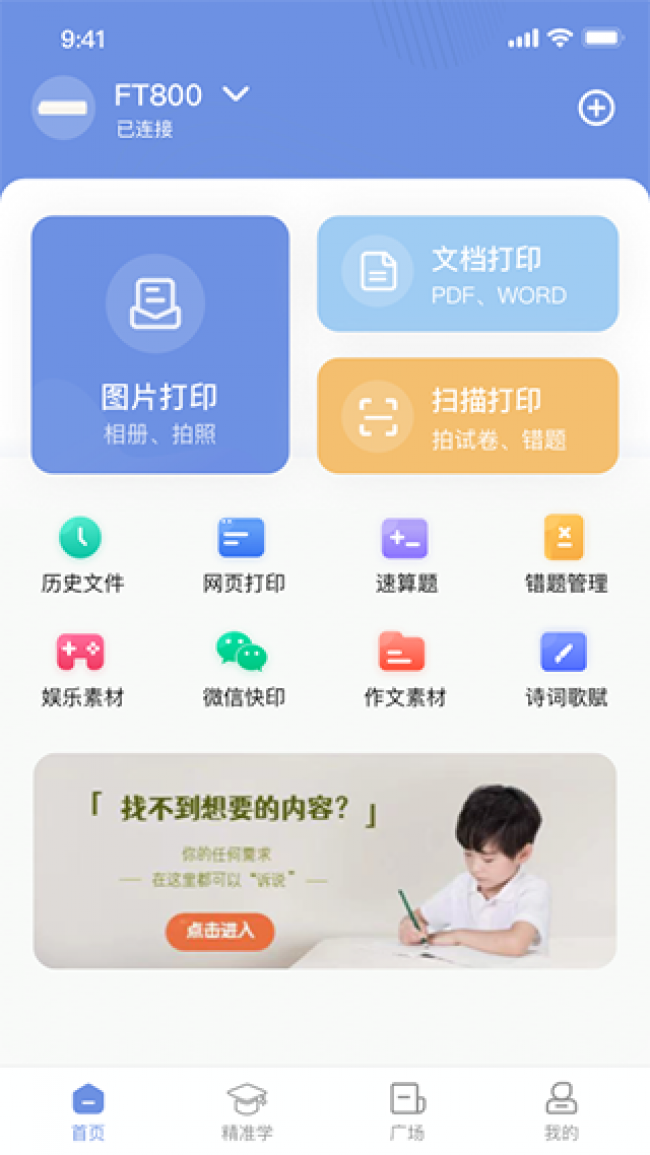Expand the FT800 printer dropdown
Image resolution: width=650 pixels, height=1155 pixels.
click(x=235, y=95)
